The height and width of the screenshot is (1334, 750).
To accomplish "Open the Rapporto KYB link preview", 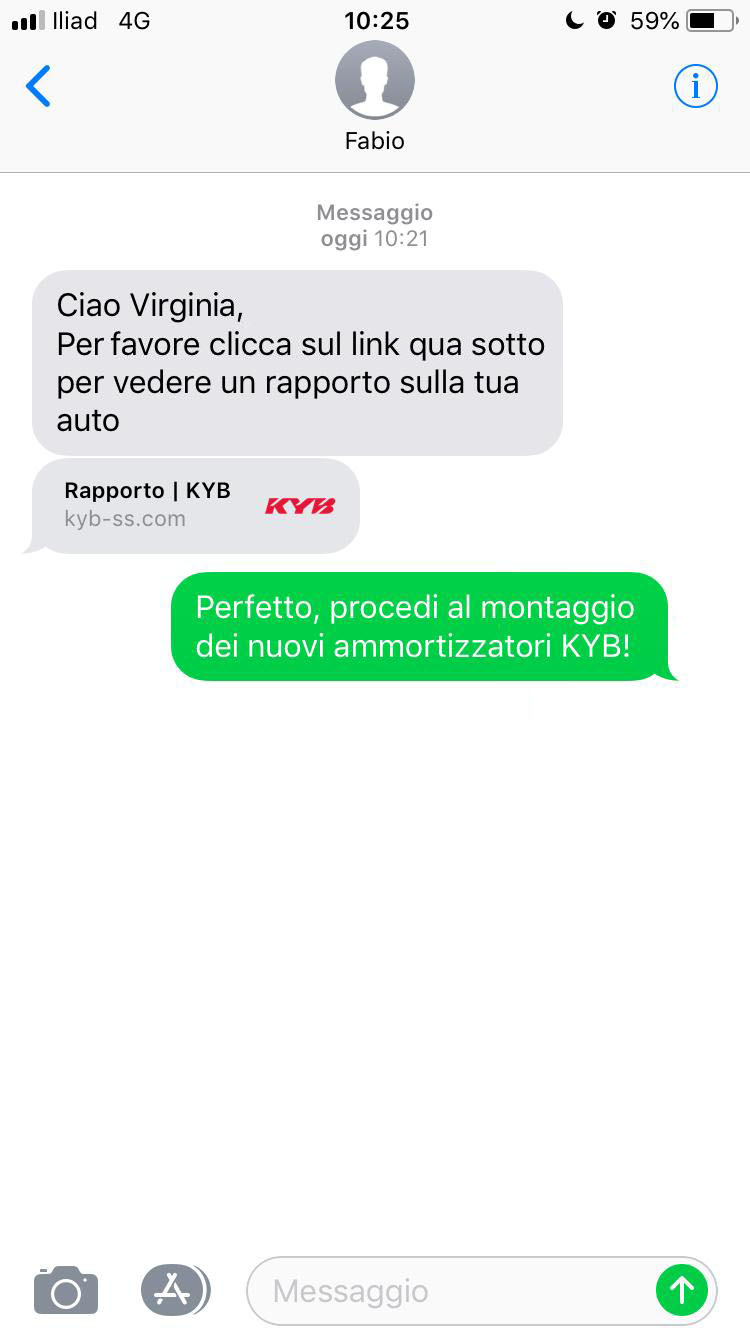I will point(195,505).
